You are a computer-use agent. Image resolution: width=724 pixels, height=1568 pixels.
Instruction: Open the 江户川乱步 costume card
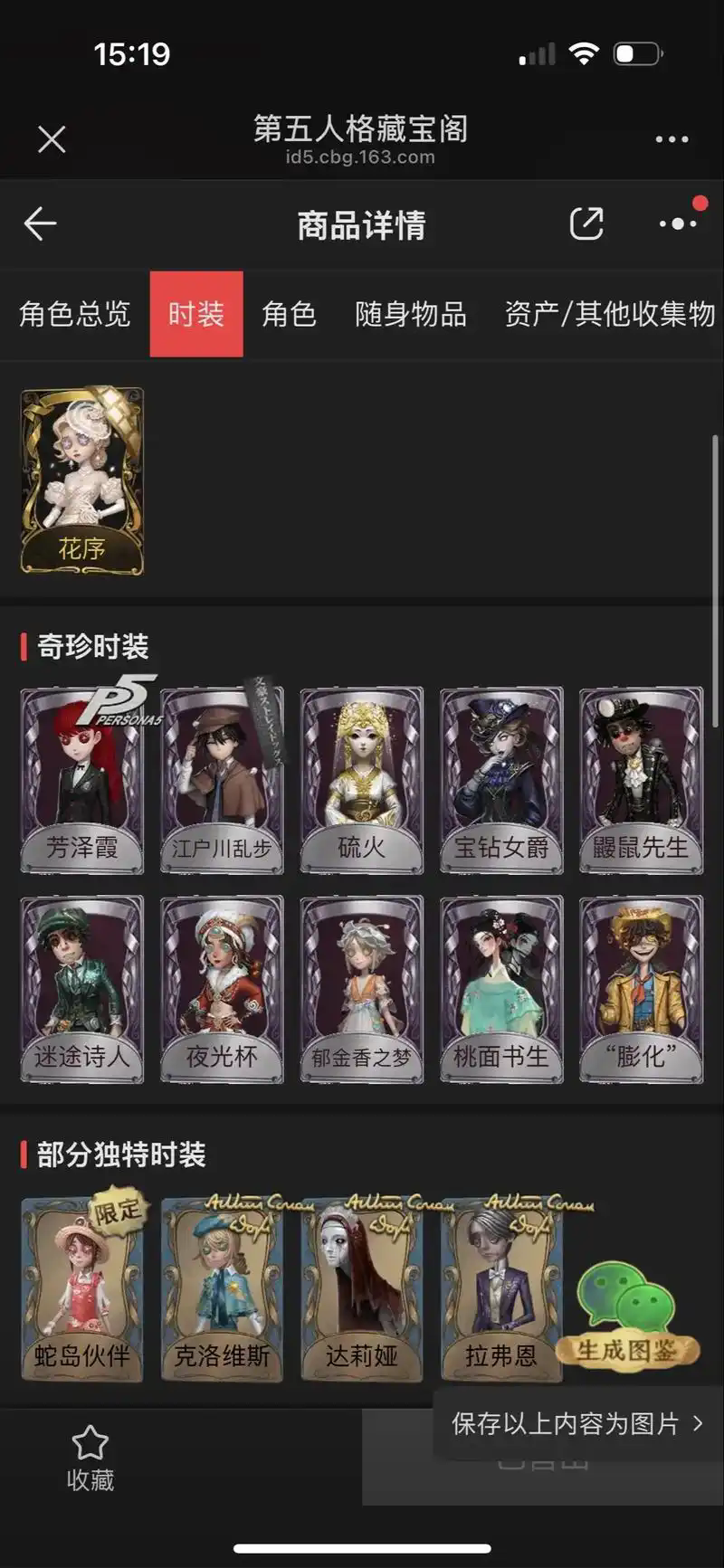click(222, 780)
